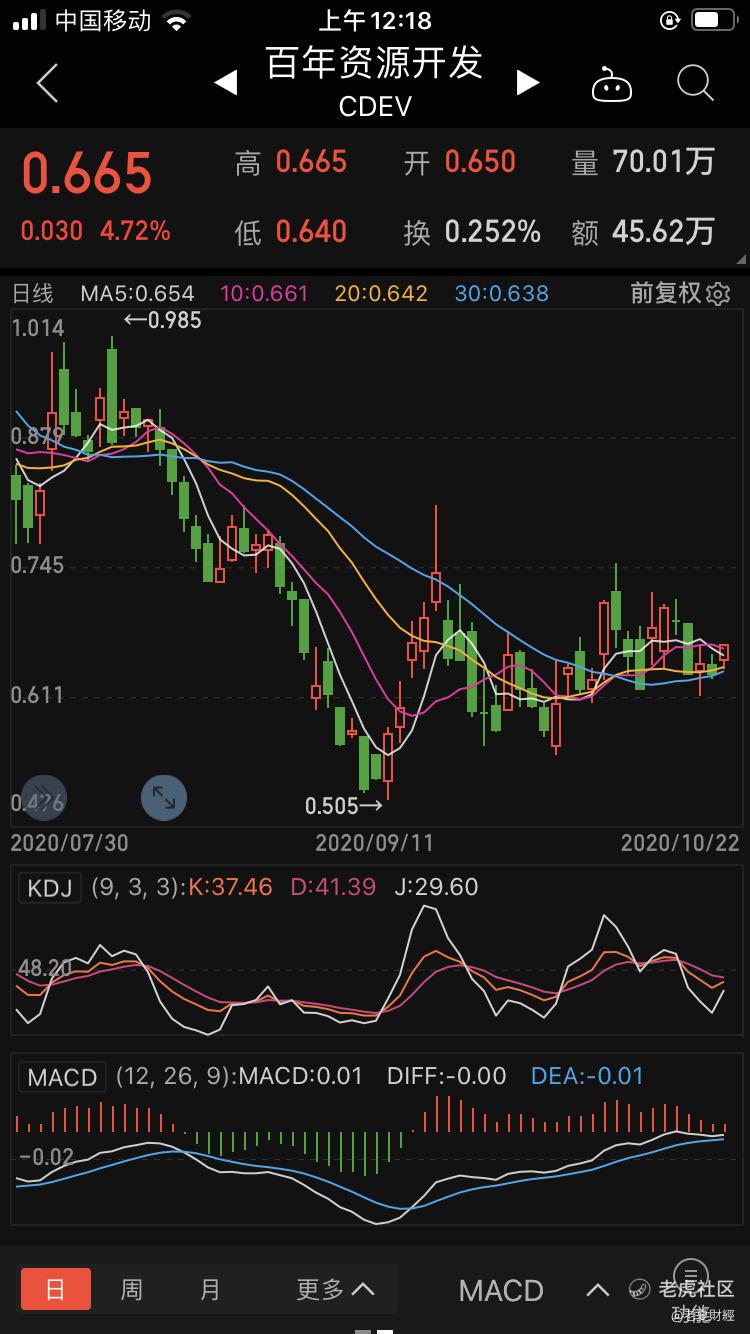Viewport: 750px width, 1334px height.
Task: Open the robot assistant icon
Action: (611, 85)
